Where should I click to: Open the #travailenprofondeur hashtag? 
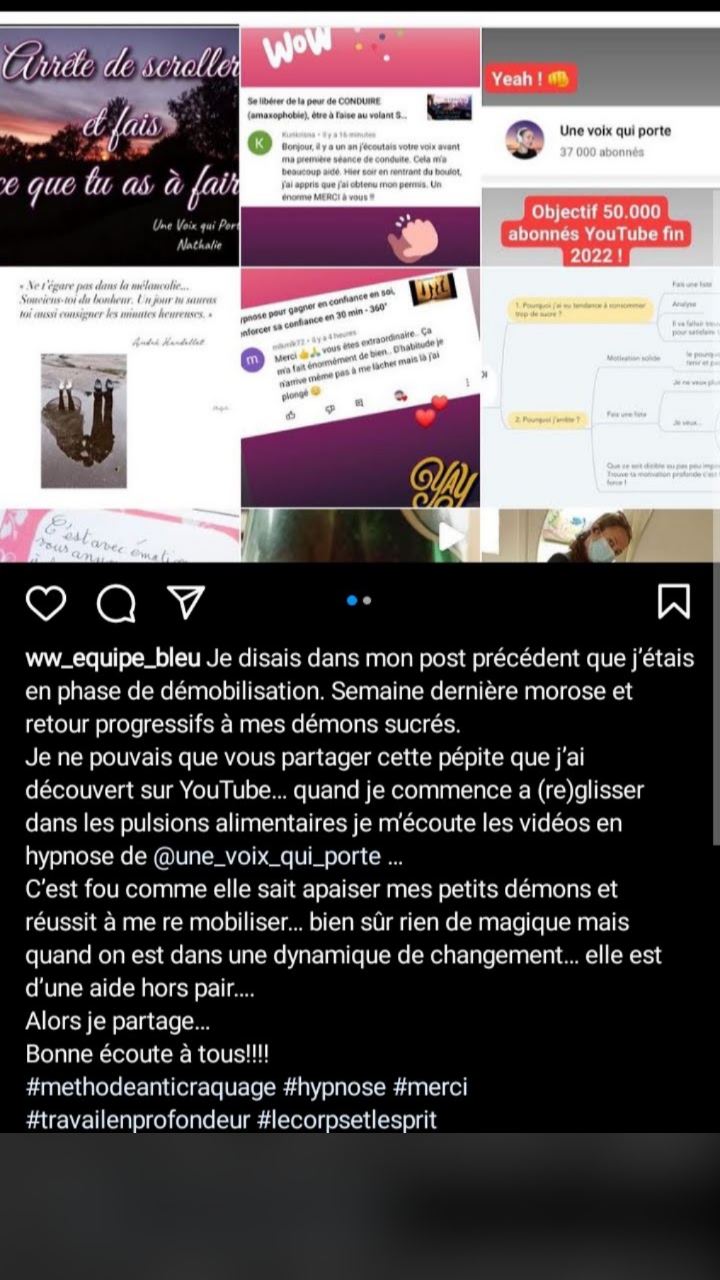pos(136,1119)
